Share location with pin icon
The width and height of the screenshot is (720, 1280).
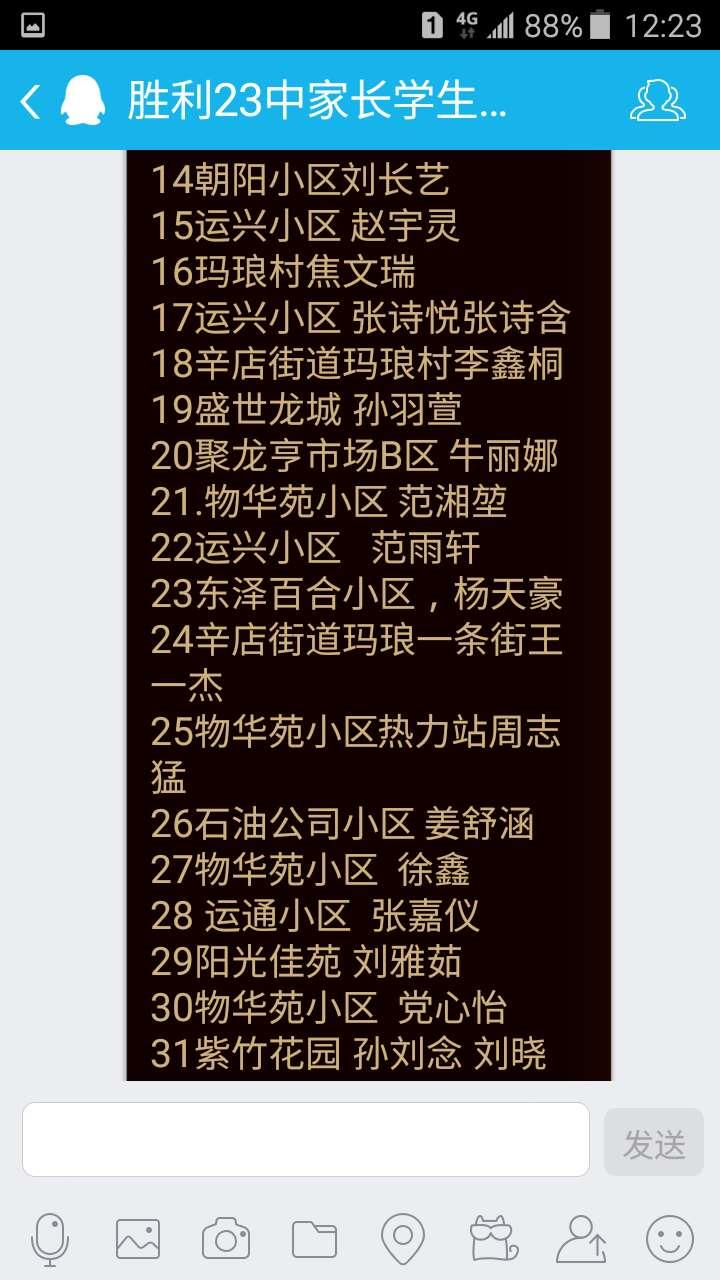point(402,1240)
